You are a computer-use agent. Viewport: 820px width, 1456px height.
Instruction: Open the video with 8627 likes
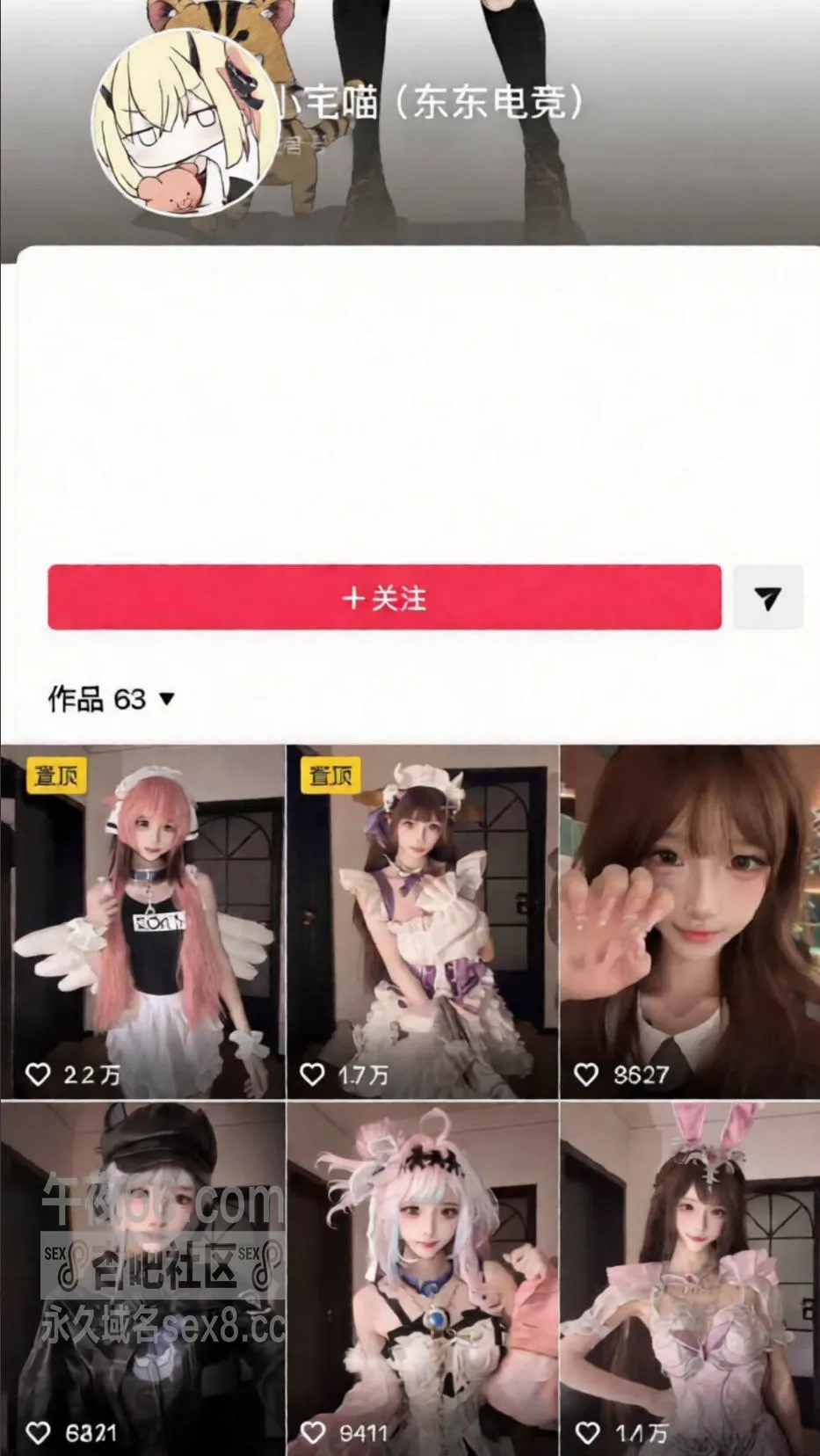click(690, 921)
